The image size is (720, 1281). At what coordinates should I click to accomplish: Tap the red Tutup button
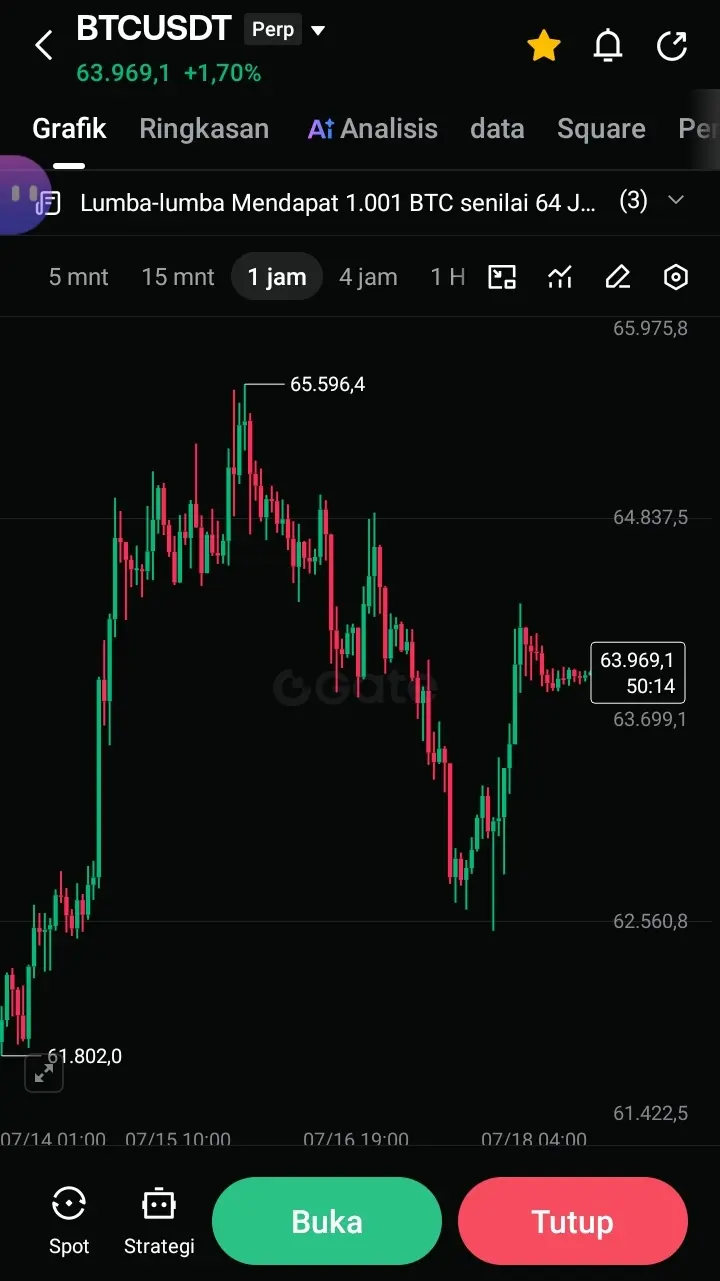(x=573, y=1221)
